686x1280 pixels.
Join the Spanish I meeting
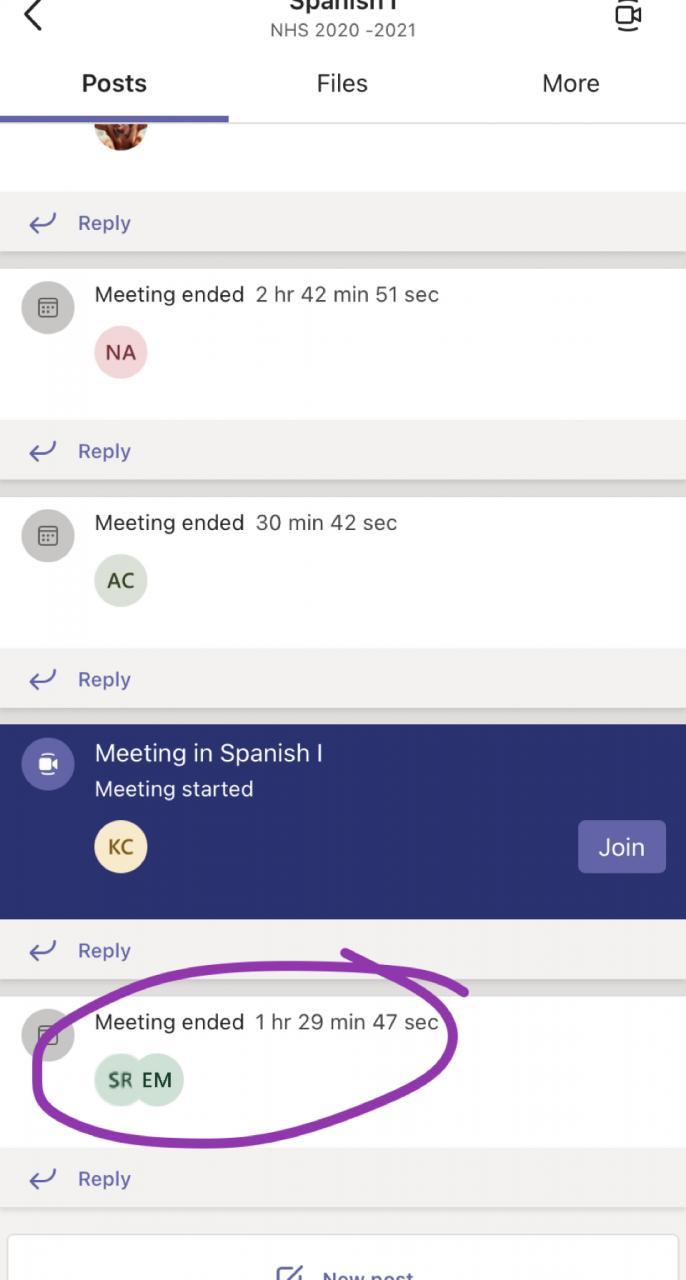click(x=621, y=847)
